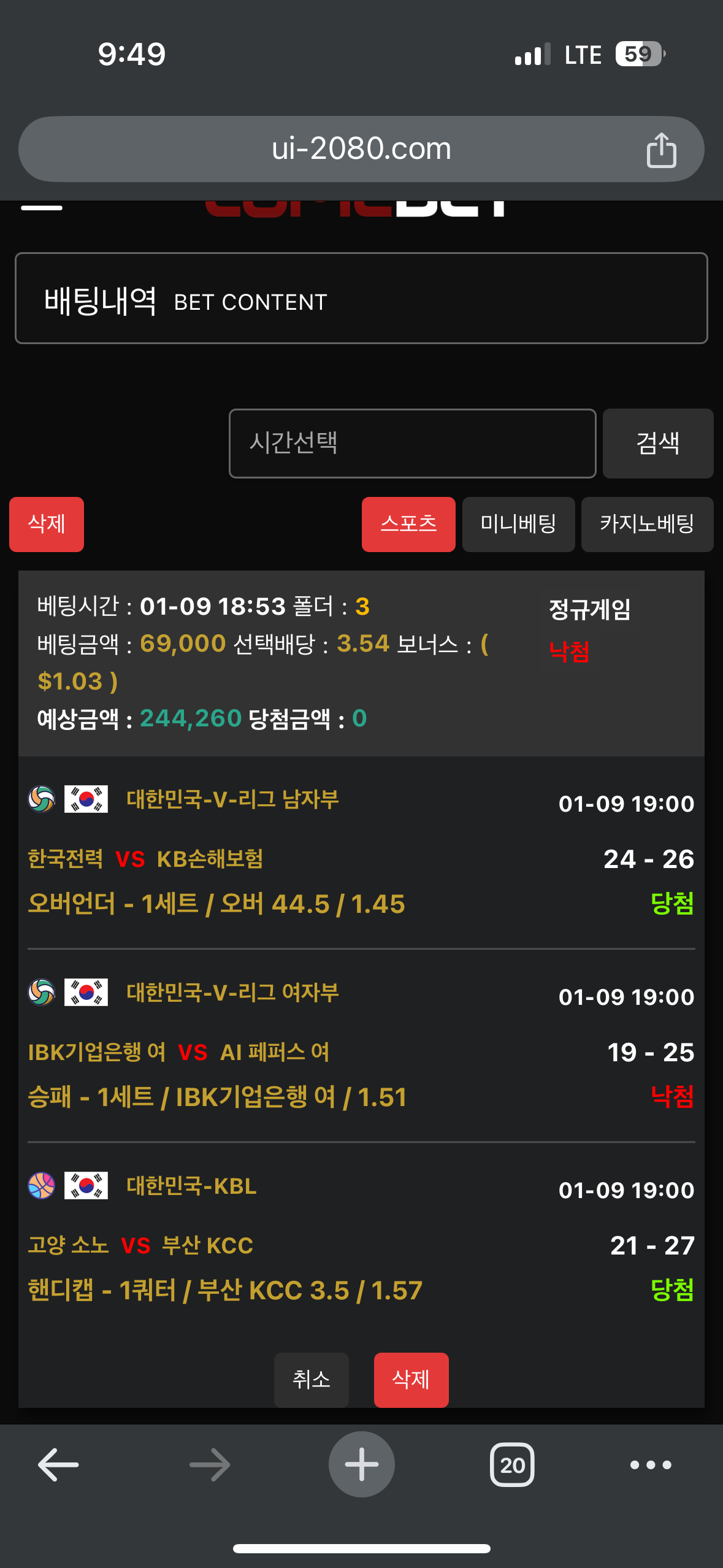
Task: Go back with the browser back arrow
Action: click(x=58, y=1464)
